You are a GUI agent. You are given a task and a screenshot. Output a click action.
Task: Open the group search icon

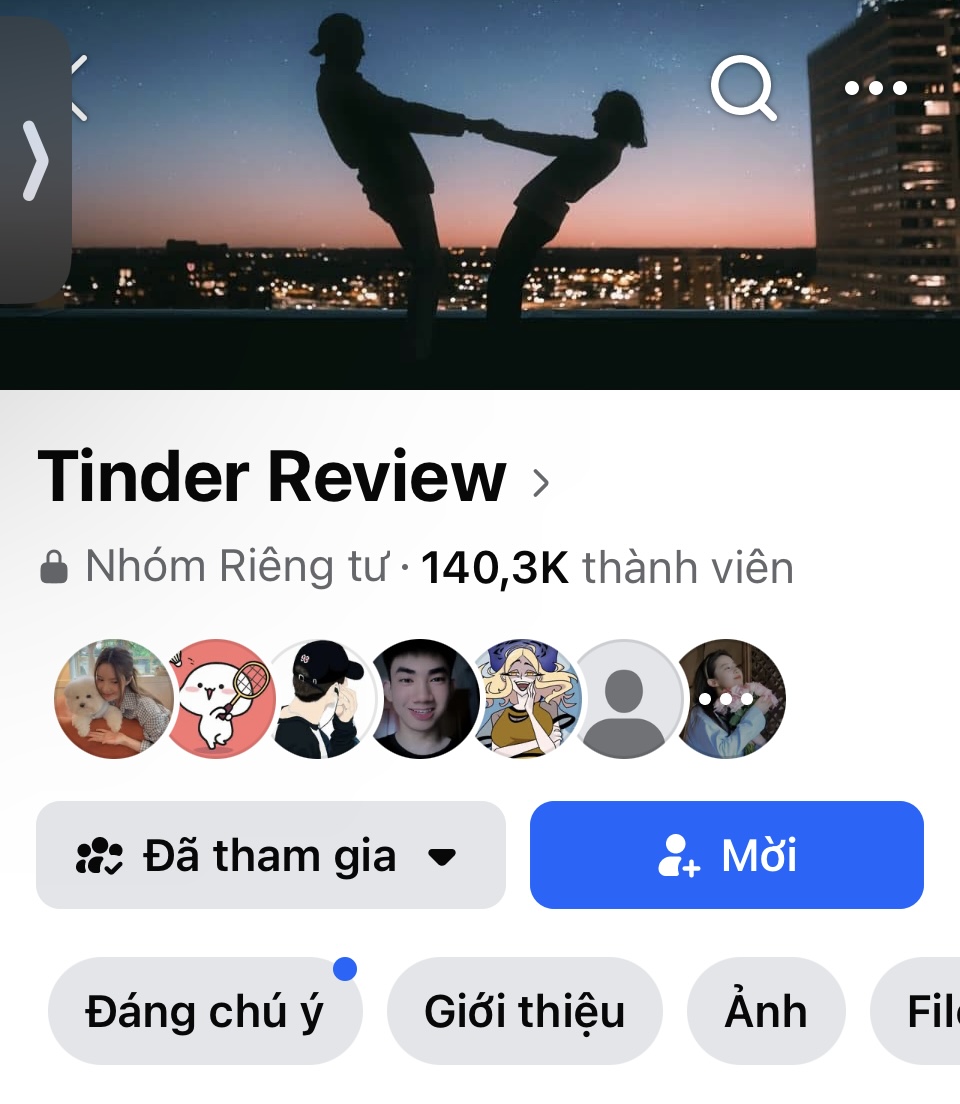743,88
